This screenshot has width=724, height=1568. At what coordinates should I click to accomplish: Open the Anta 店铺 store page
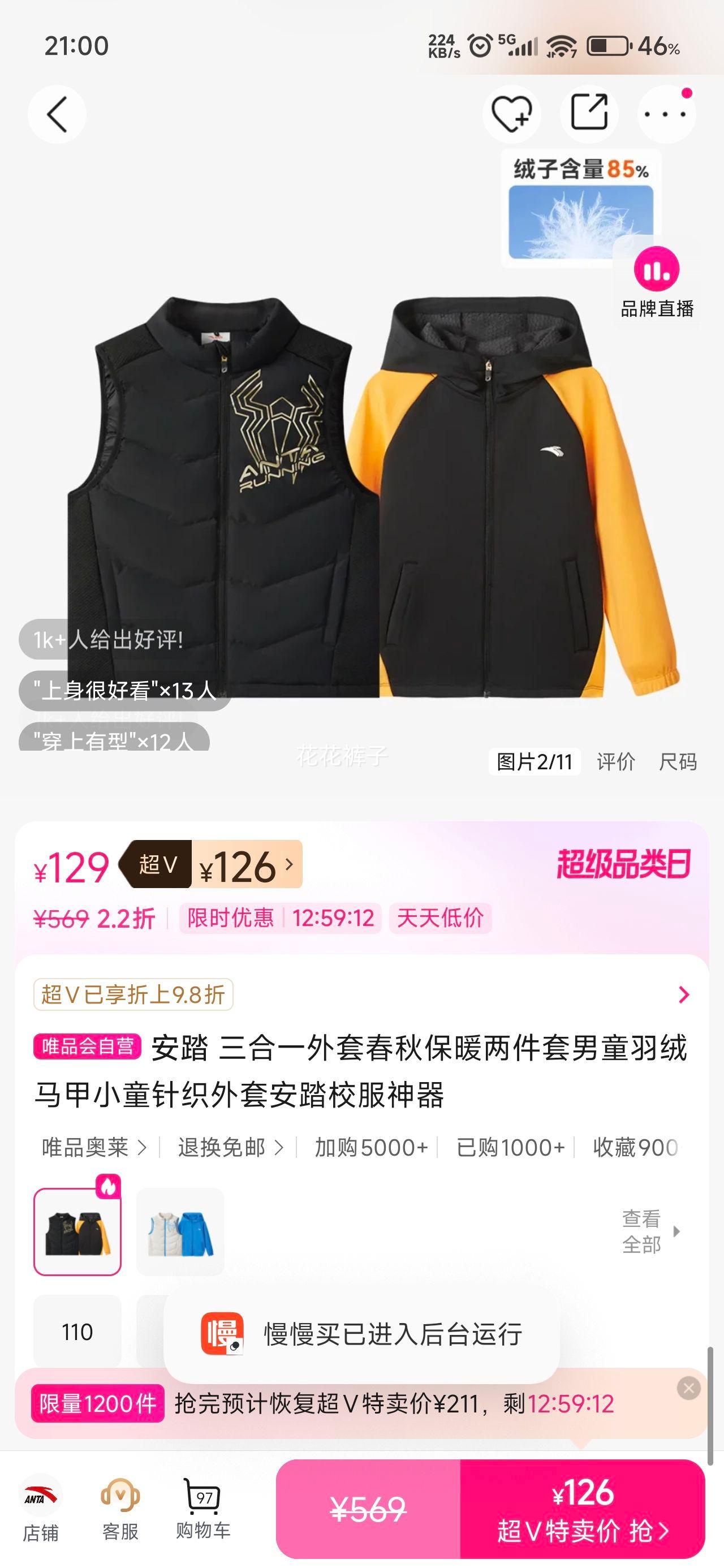click(x=41, y=1509)
